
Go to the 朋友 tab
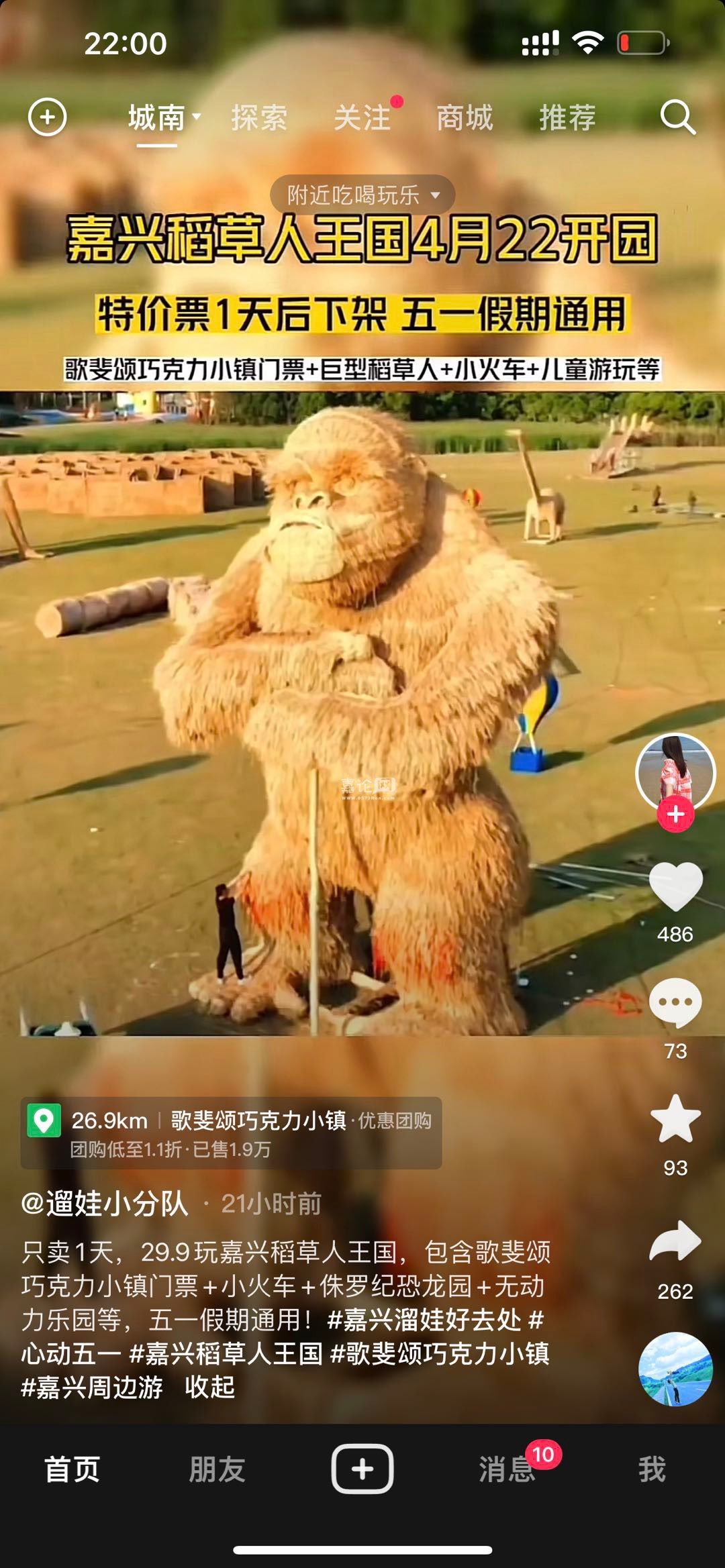(x=217, y=1469)
